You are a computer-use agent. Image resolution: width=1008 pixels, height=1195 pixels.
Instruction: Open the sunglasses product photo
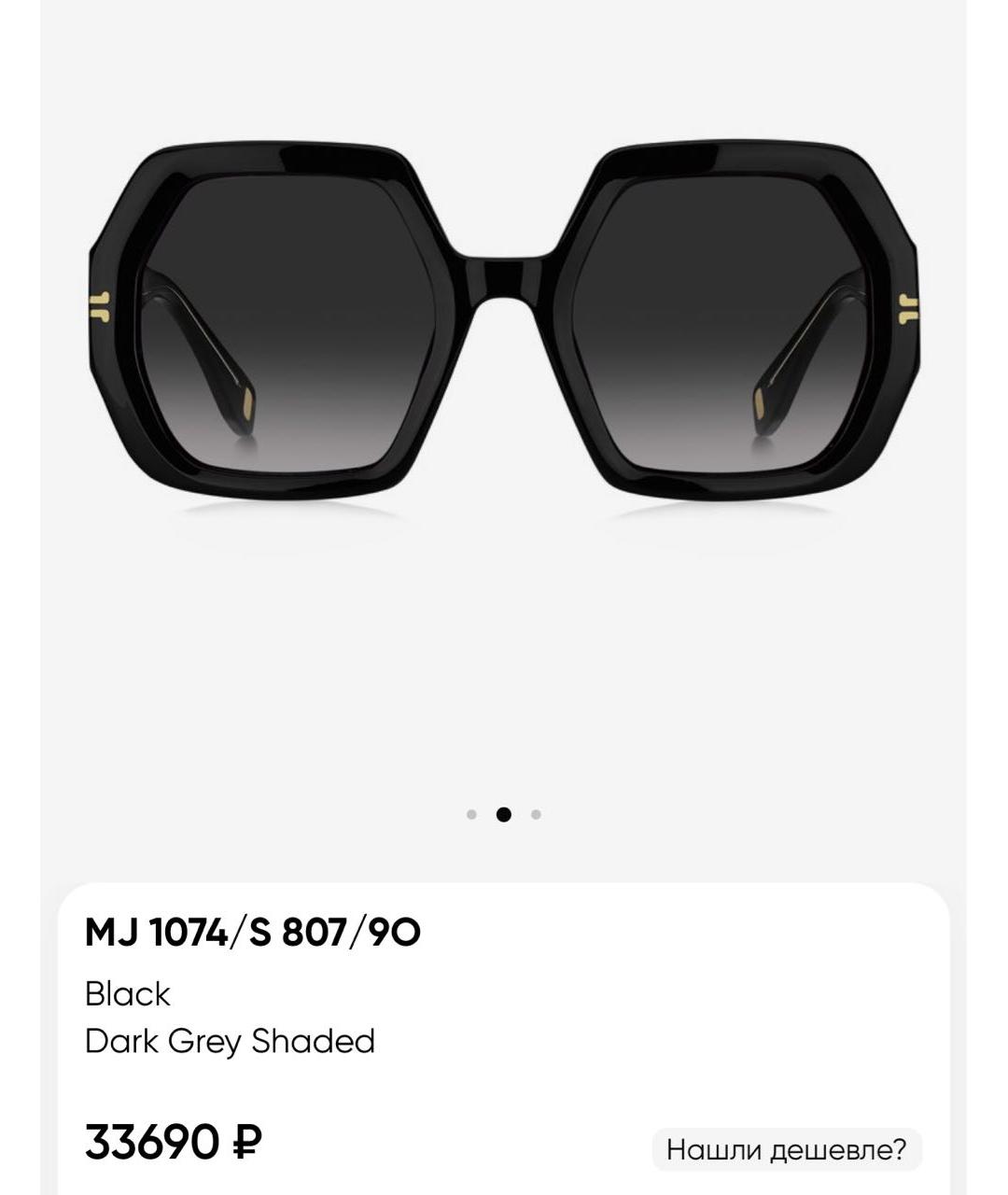504,317
